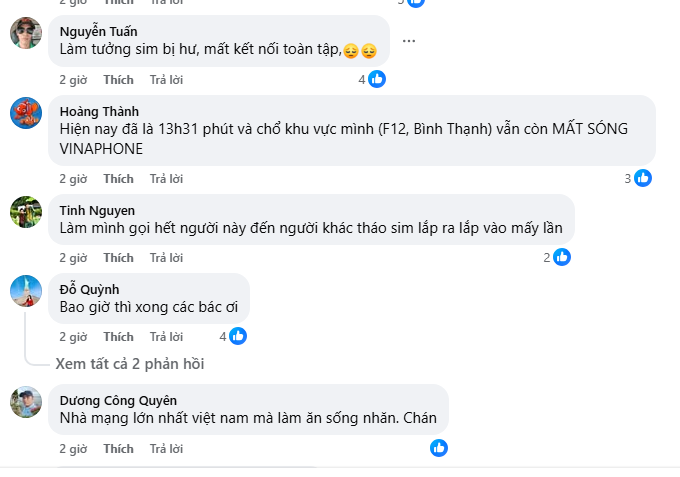Like Hoàng Thành's comment
The image size is (680, 477).
pos(118,179)
